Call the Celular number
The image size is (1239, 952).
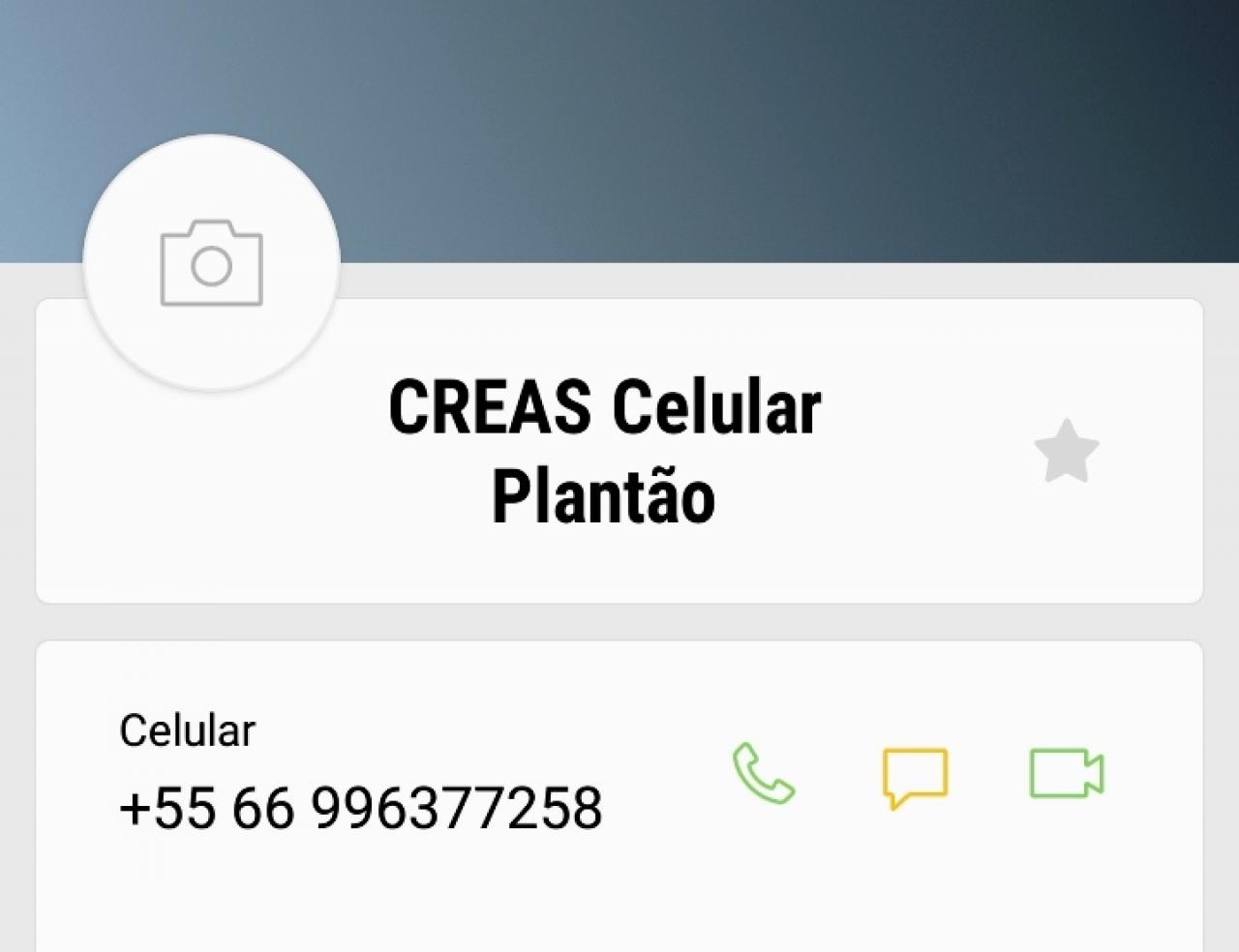(764, 773)
